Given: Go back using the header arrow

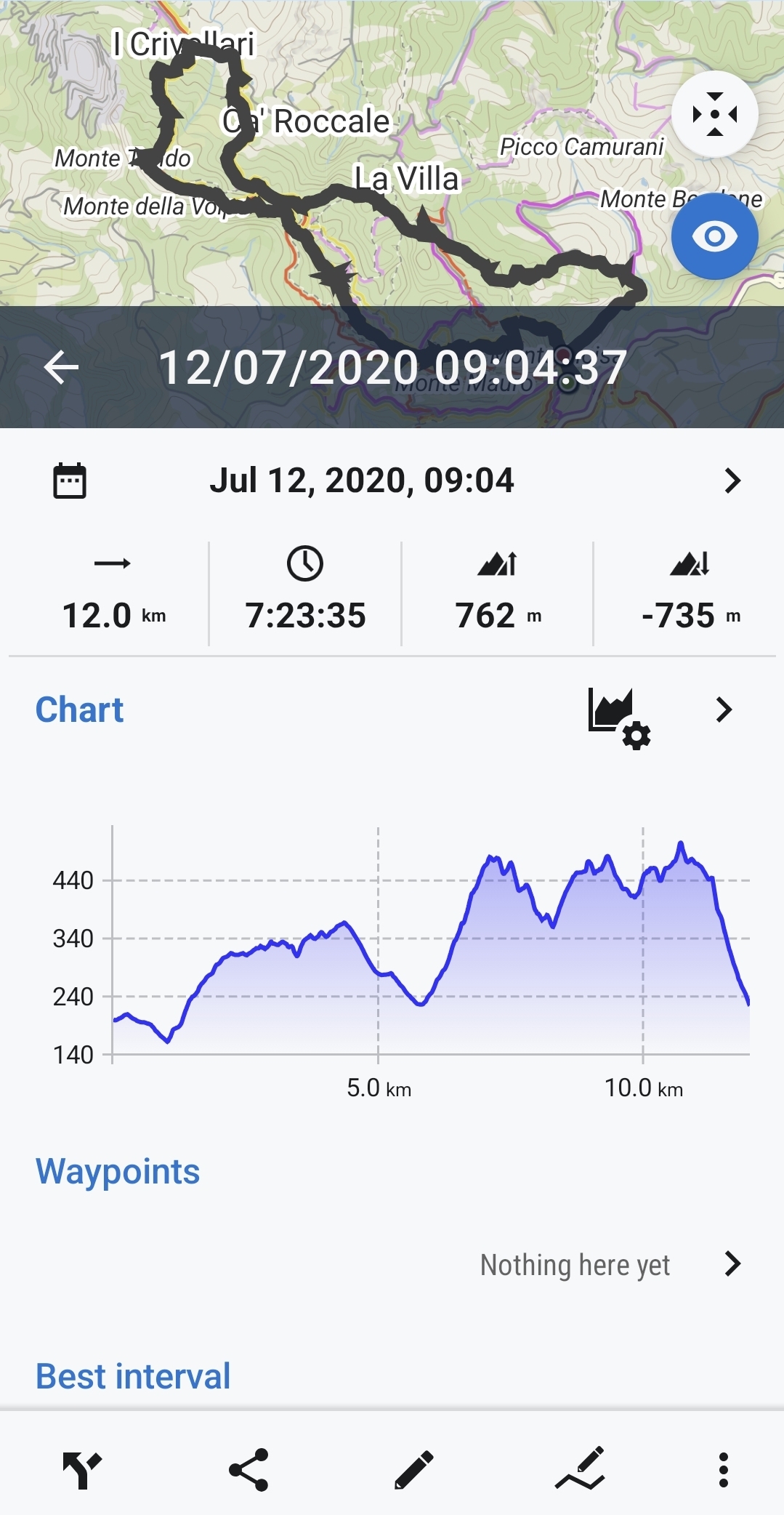Looking at the screenshot, I should 61,367.
